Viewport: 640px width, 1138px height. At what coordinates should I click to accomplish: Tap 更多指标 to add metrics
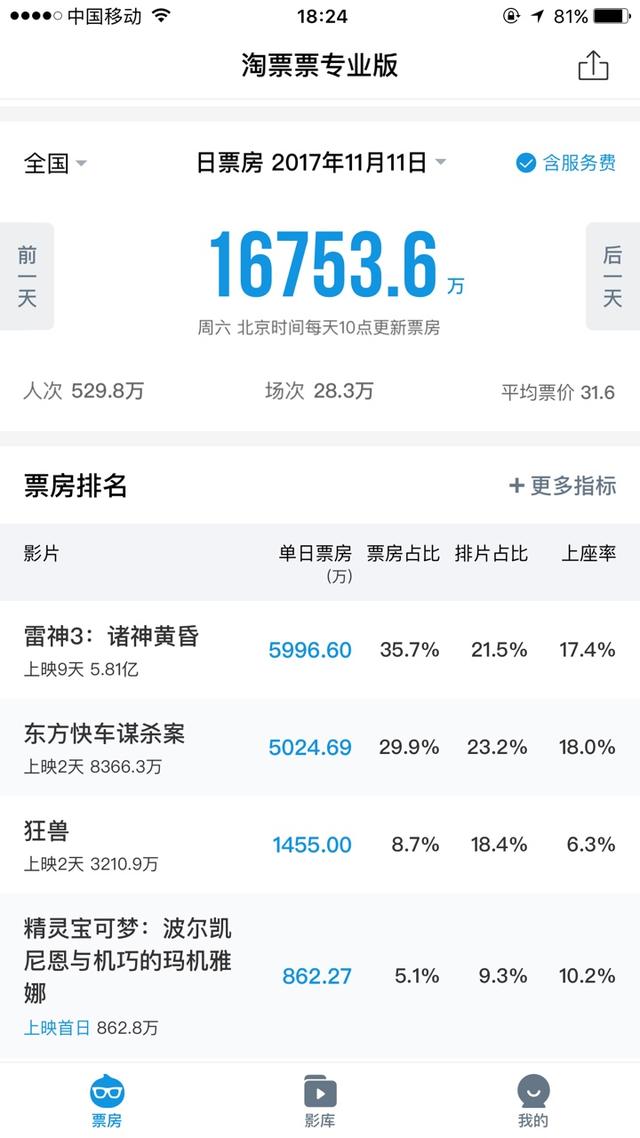[x=562, y=486]
